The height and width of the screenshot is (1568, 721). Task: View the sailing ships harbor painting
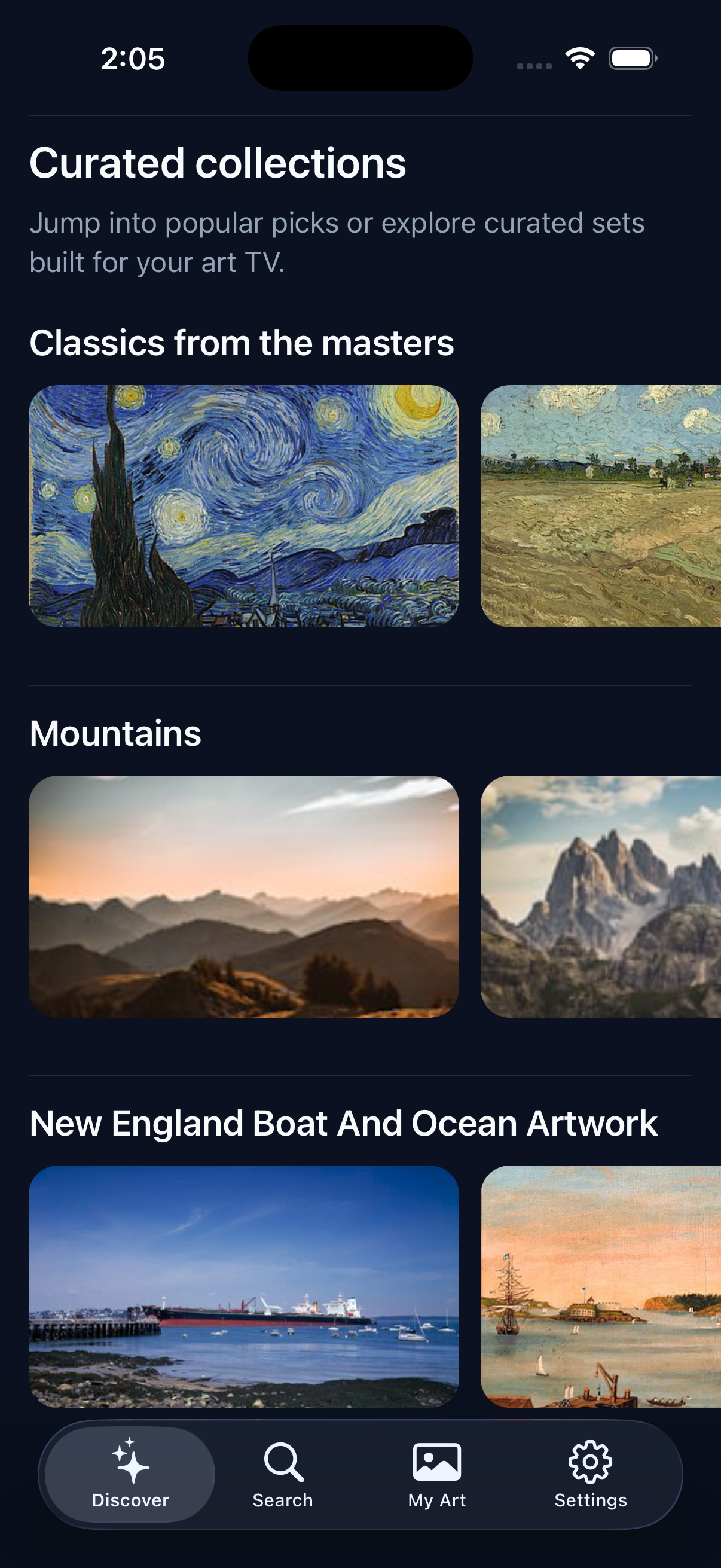pyautogui.click(x=600, y=1286)
